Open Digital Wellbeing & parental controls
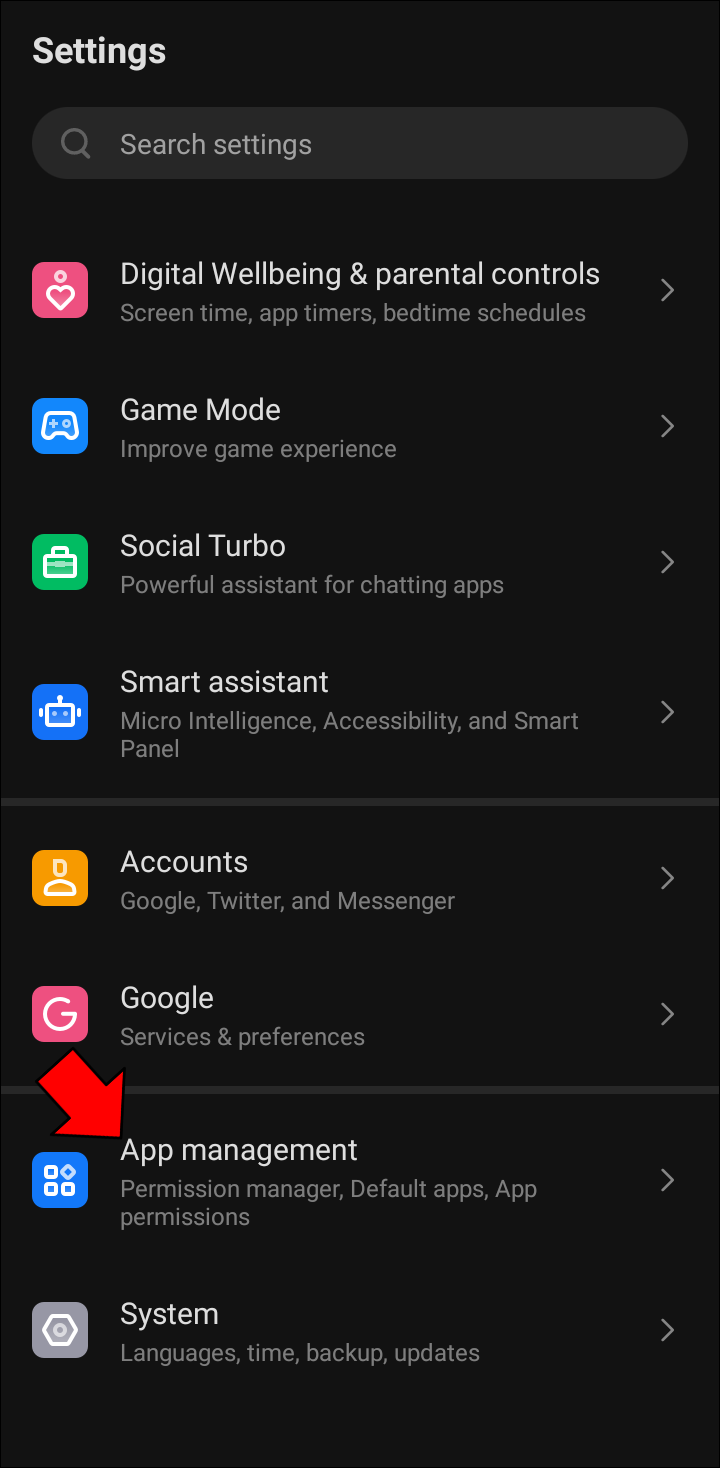Image resolution: width=720 pixels, height=1468 pixels. coord(360,291)
